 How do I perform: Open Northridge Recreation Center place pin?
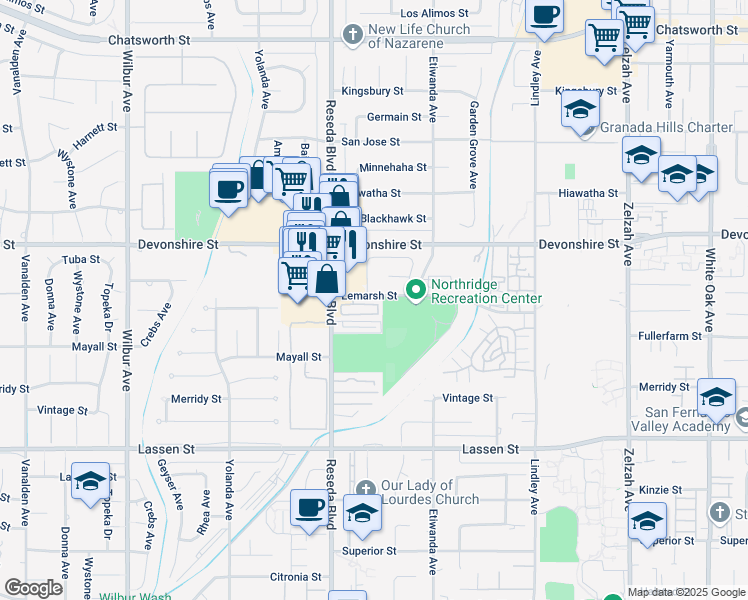[x=416, y=290]
